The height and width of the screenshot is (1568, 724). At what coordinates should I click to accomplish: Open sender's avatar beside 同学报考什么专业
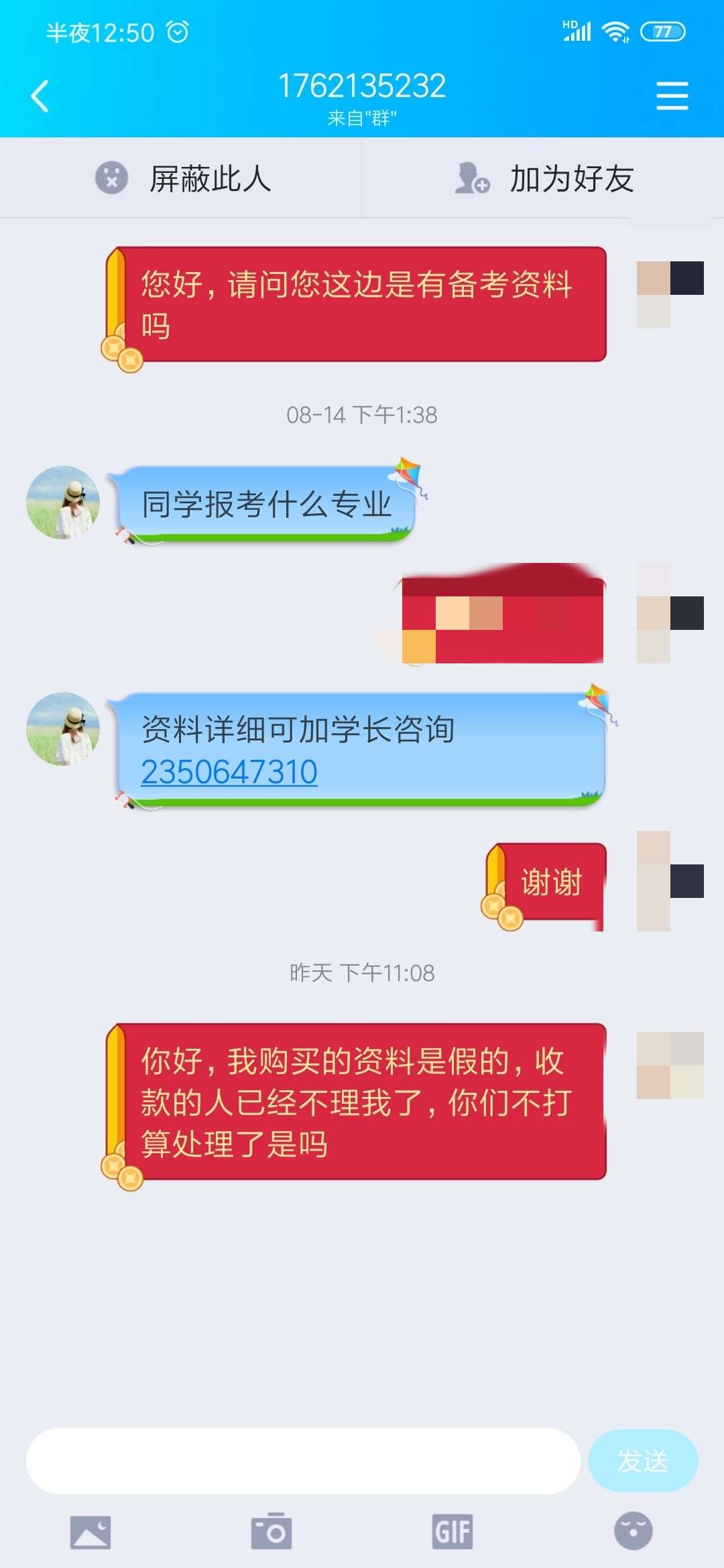(63, 503)
